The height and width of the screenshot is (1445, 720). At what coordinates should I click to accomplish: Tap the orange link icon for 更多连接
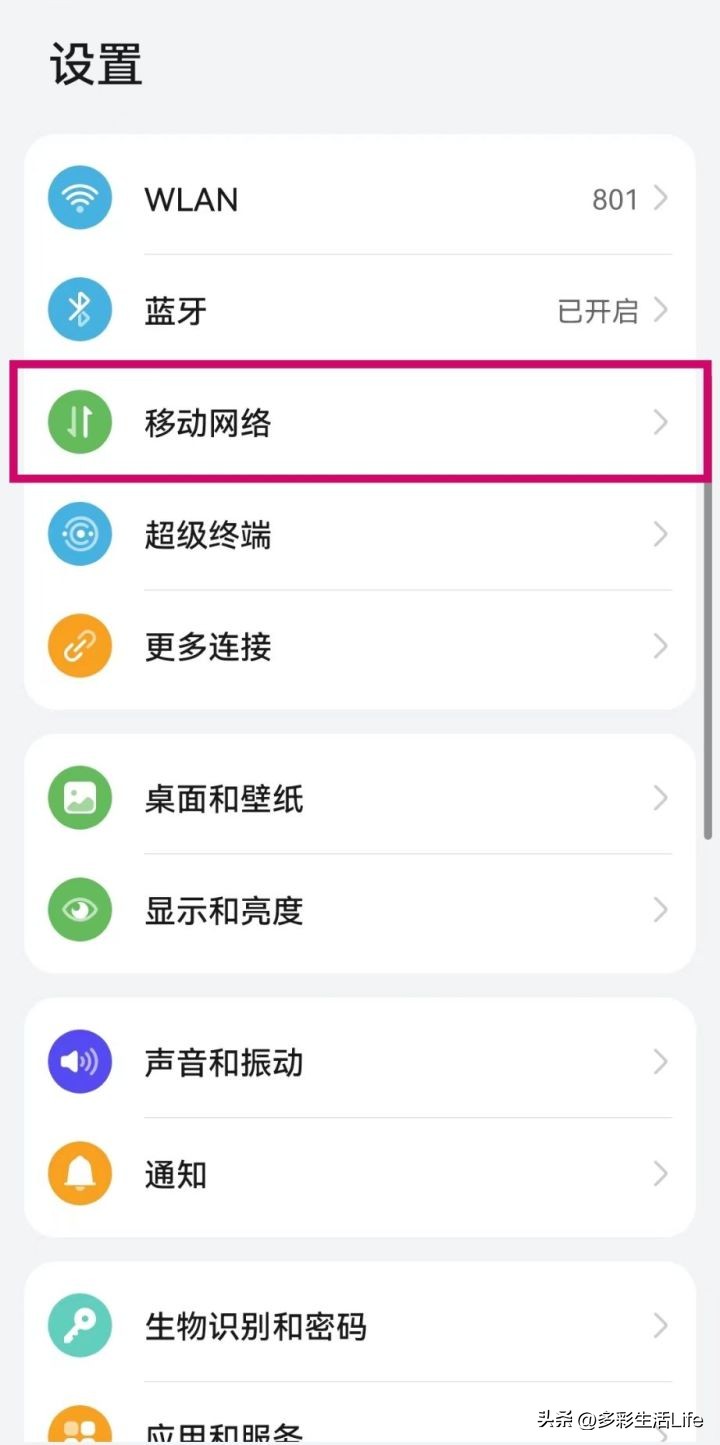tap(80, 646)
